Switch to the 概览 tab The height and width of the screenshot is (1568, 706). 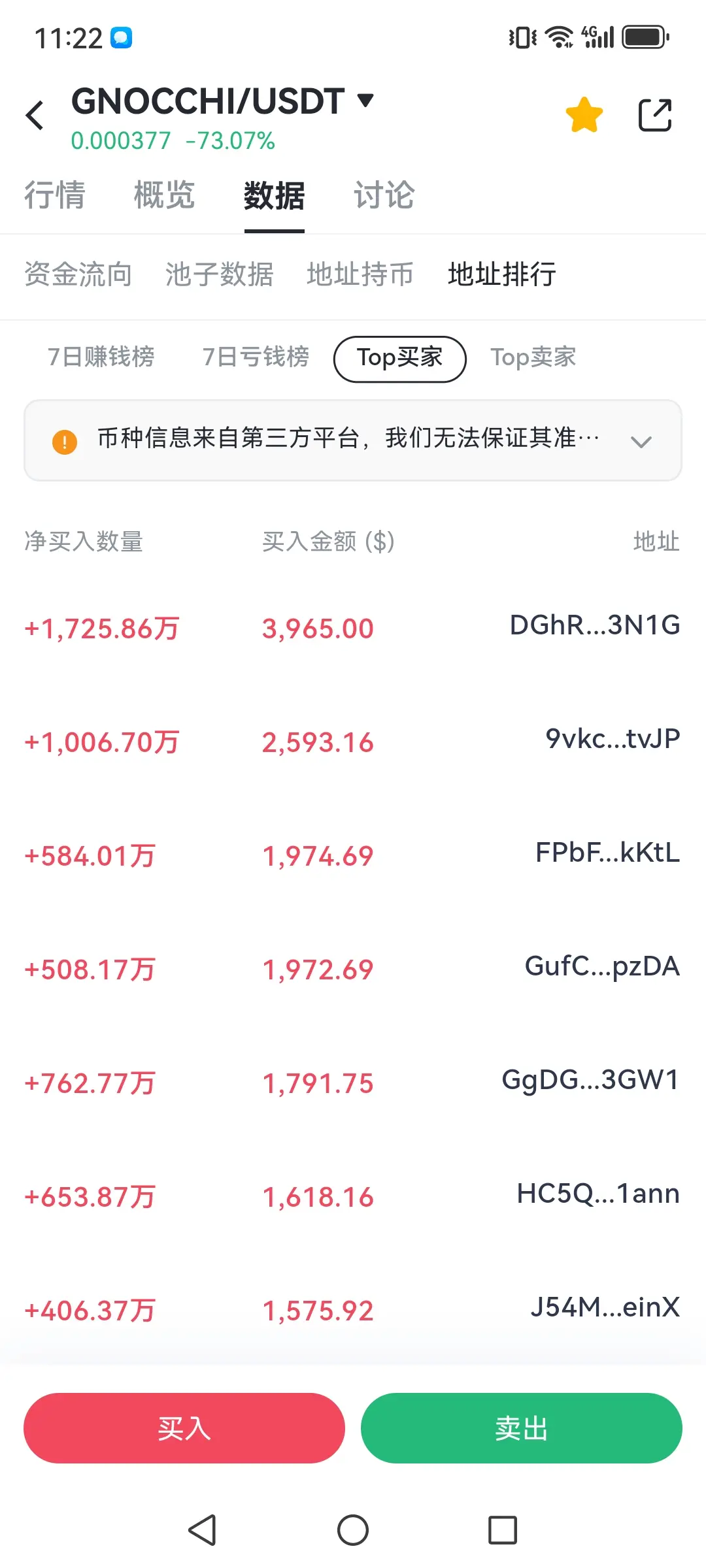tap(164, 195)
